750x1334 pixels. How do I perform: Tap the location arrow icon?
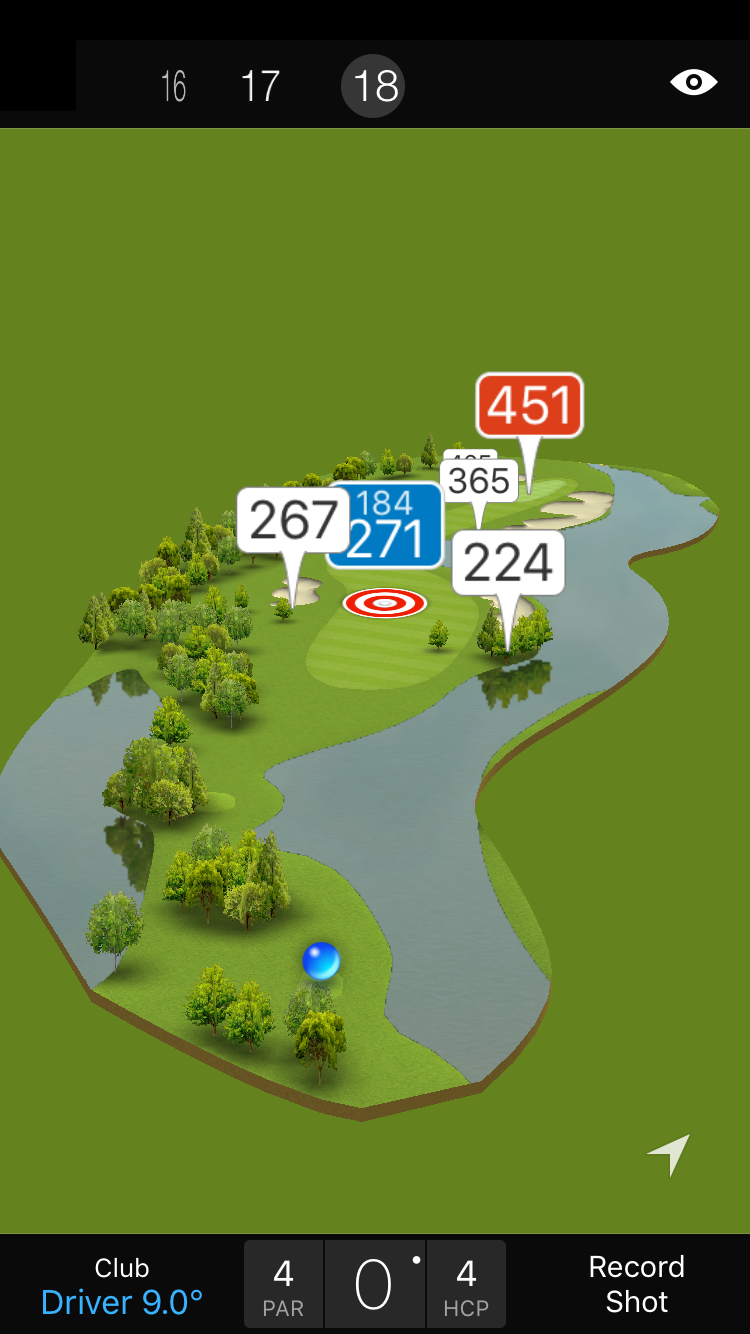[669, 1154]
